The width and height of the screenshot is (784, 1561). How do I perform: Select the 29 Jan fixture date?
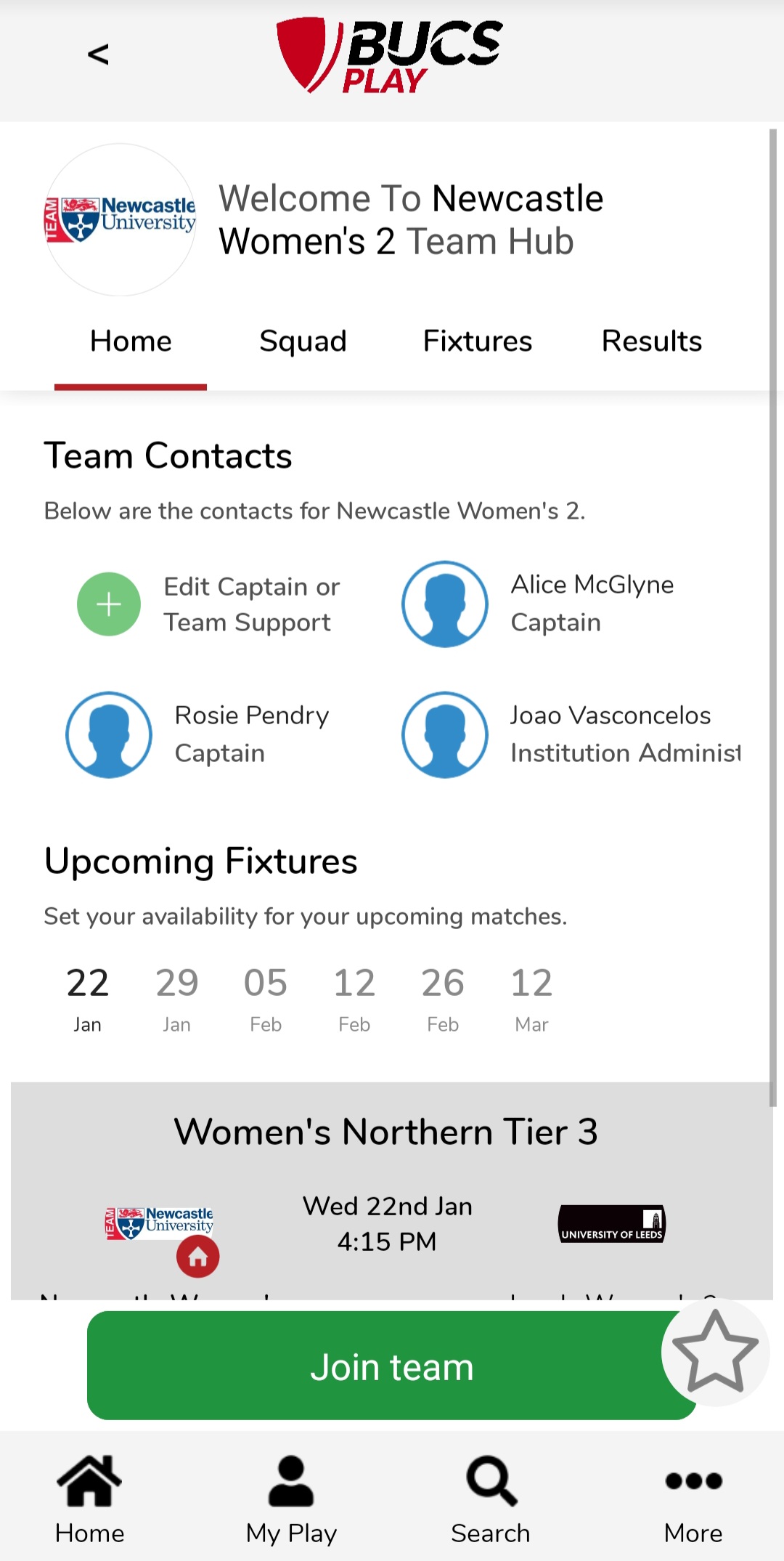(176, 998)
